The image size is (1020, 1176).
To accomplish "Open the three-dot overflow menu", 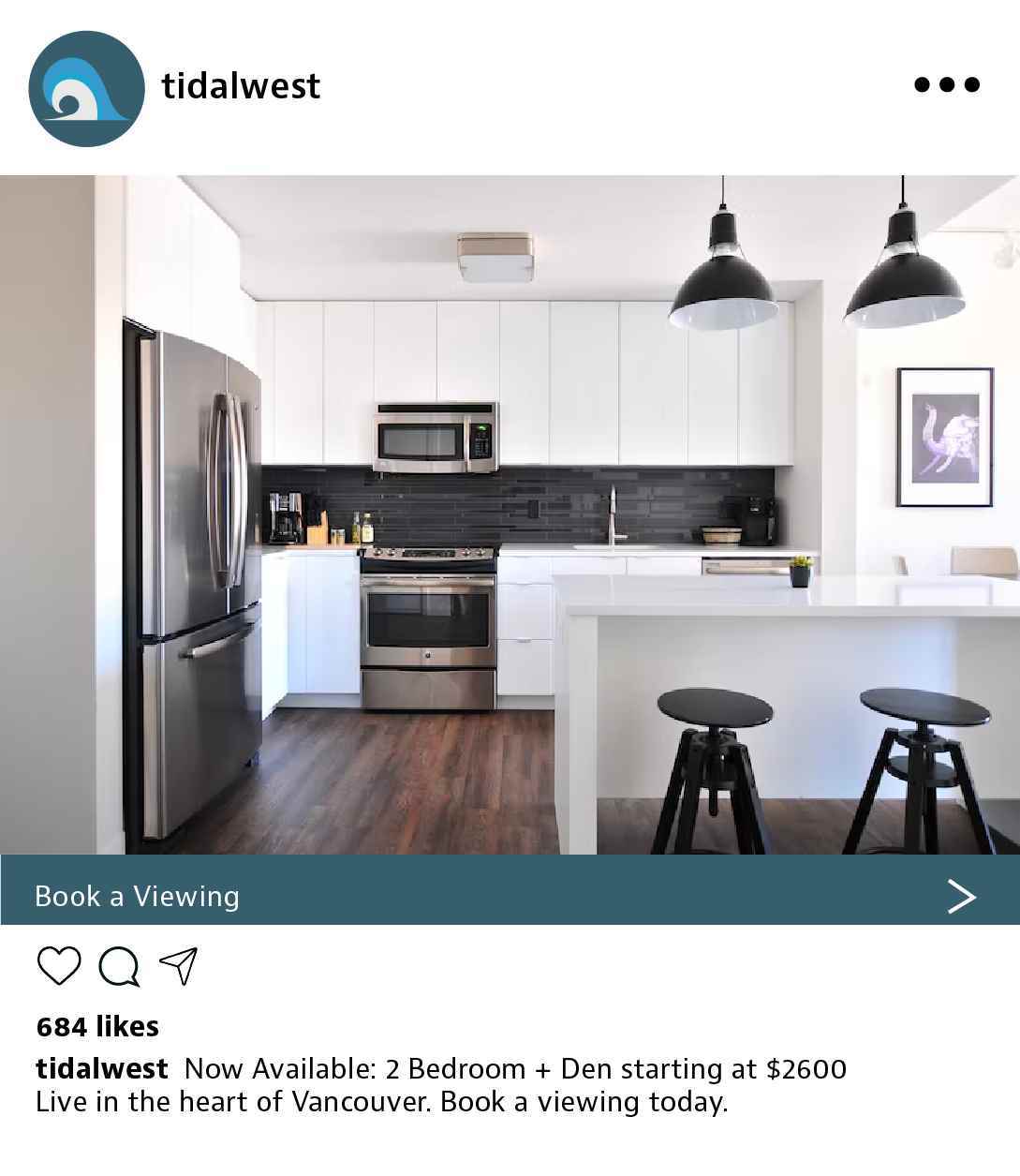I will coord(947,84).
